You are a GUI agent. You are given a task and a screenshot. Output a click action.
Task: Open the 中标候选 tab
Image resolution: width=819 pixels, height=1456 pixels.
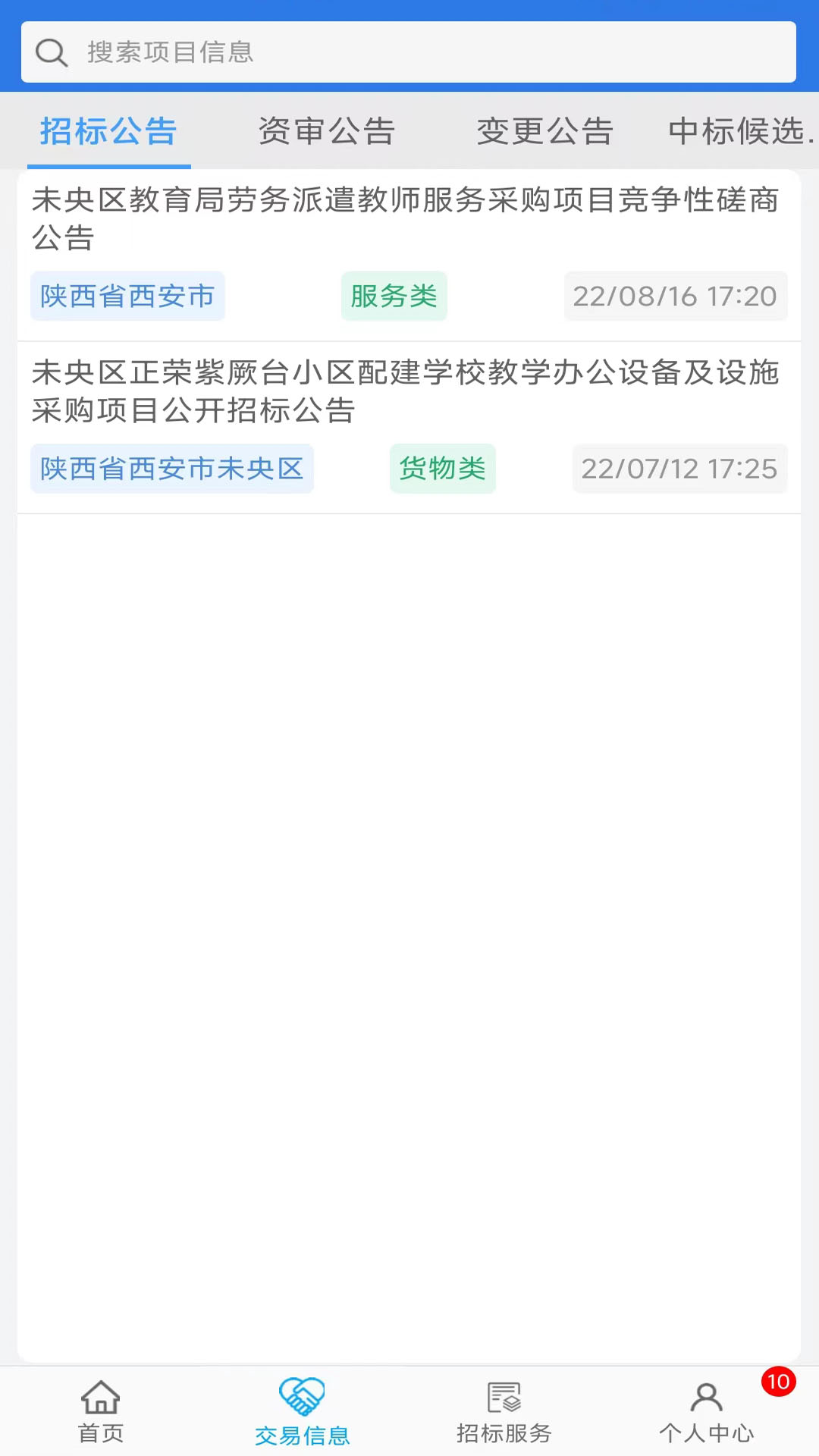pyautogui.click(x=739, y=131)
